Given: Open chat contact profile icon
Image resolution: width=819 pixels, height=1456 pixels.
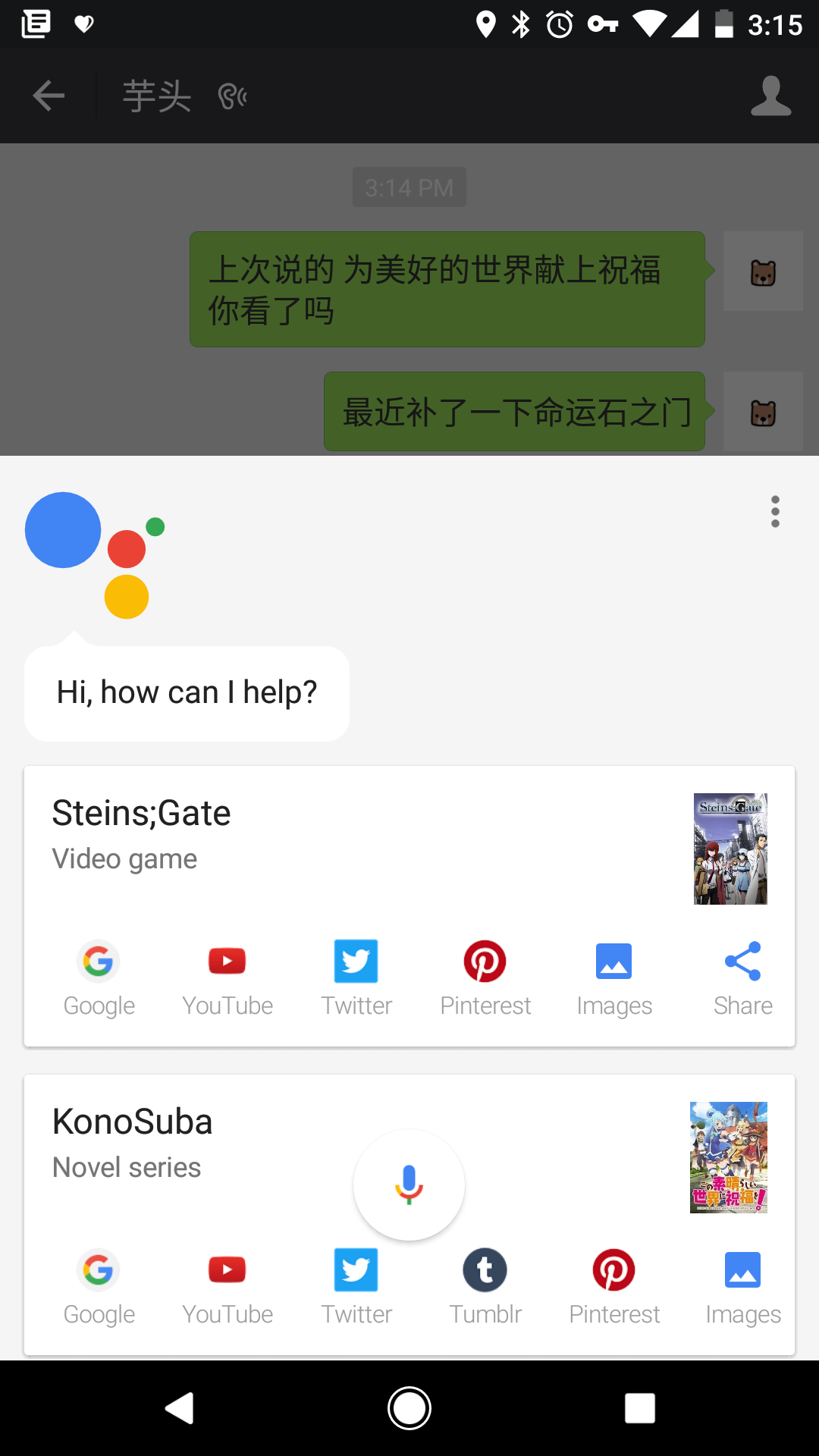Looking at the screenshot, I should (770, 96).
